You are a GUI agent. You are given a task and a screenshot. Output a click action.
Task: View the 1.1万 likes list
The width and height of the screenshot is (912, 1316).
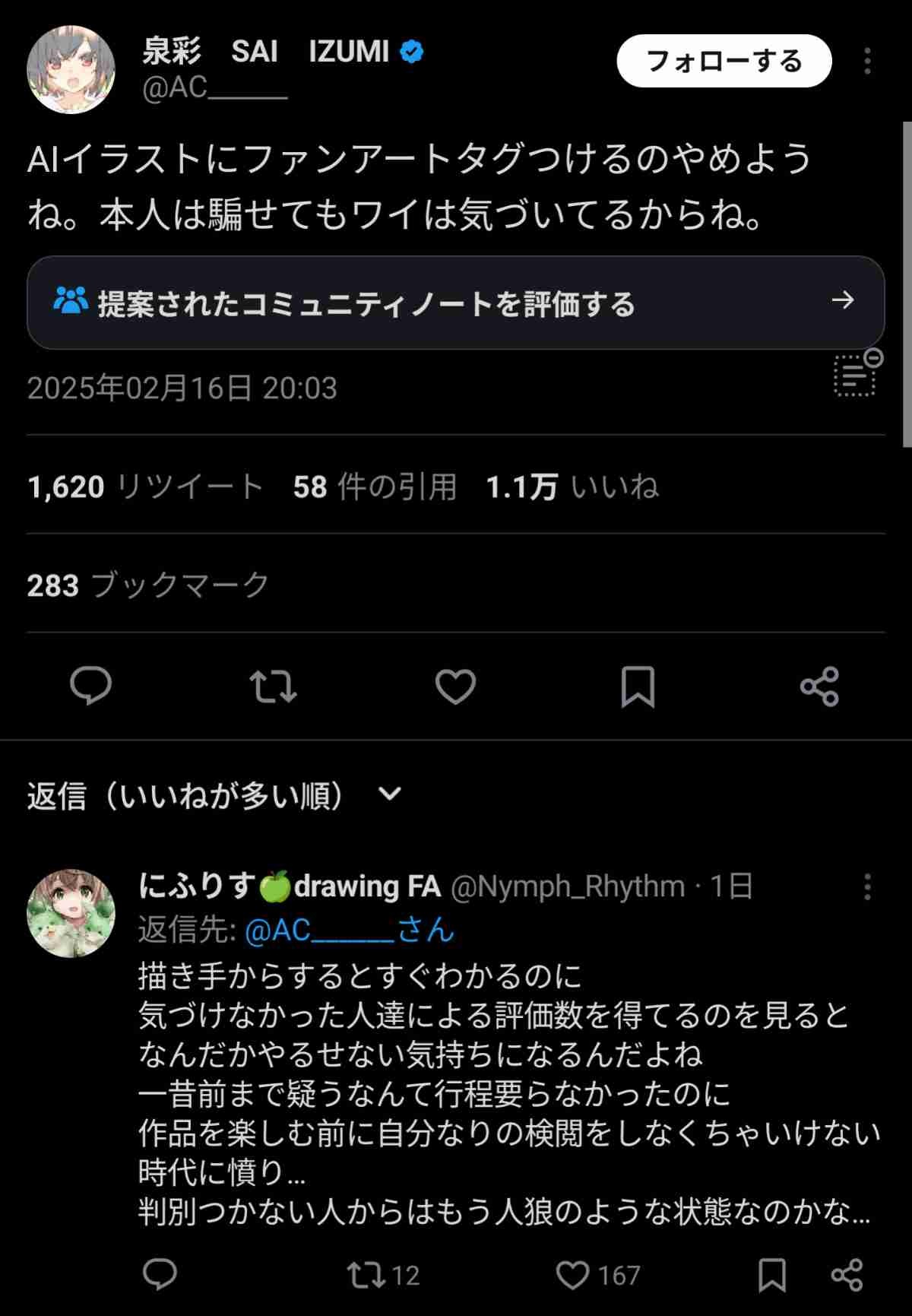[x=572, y=487]
